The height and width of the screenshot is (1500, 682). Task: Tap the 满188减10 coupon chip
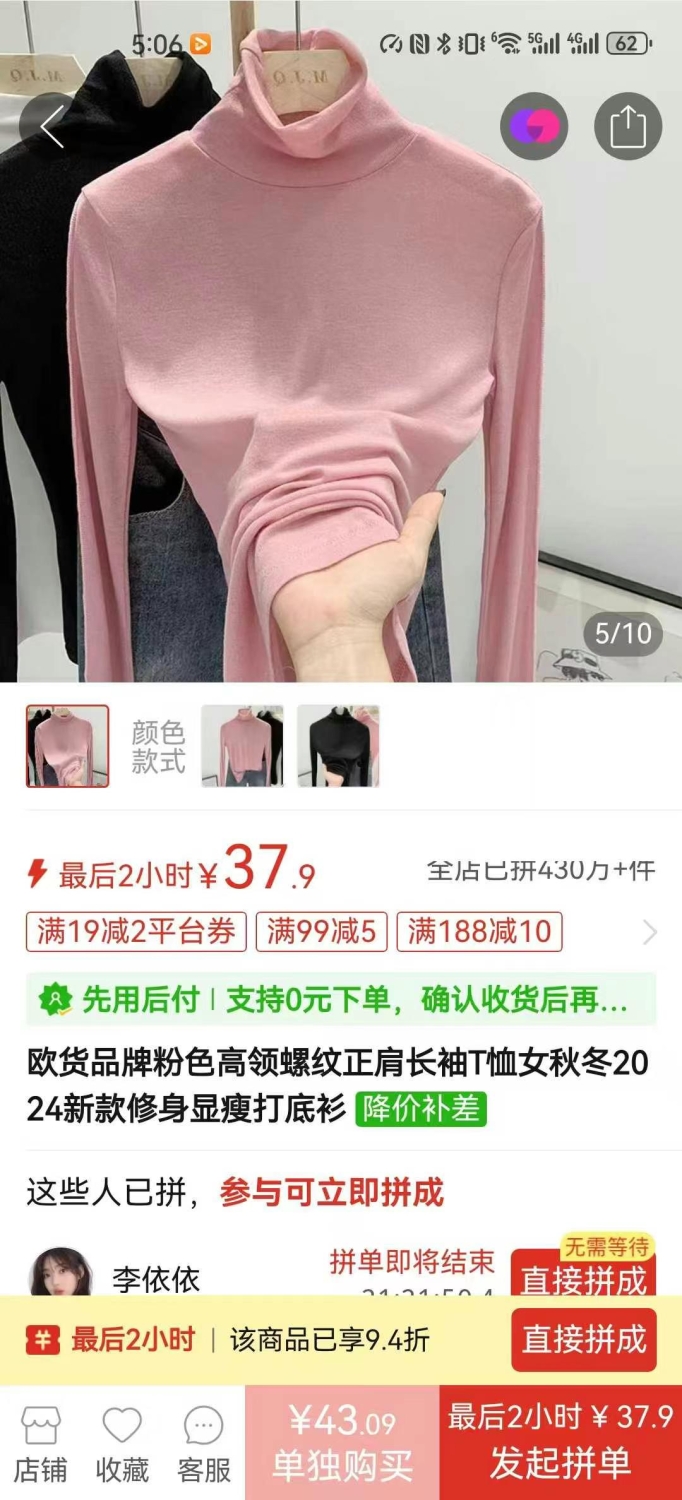coord(479,932)
